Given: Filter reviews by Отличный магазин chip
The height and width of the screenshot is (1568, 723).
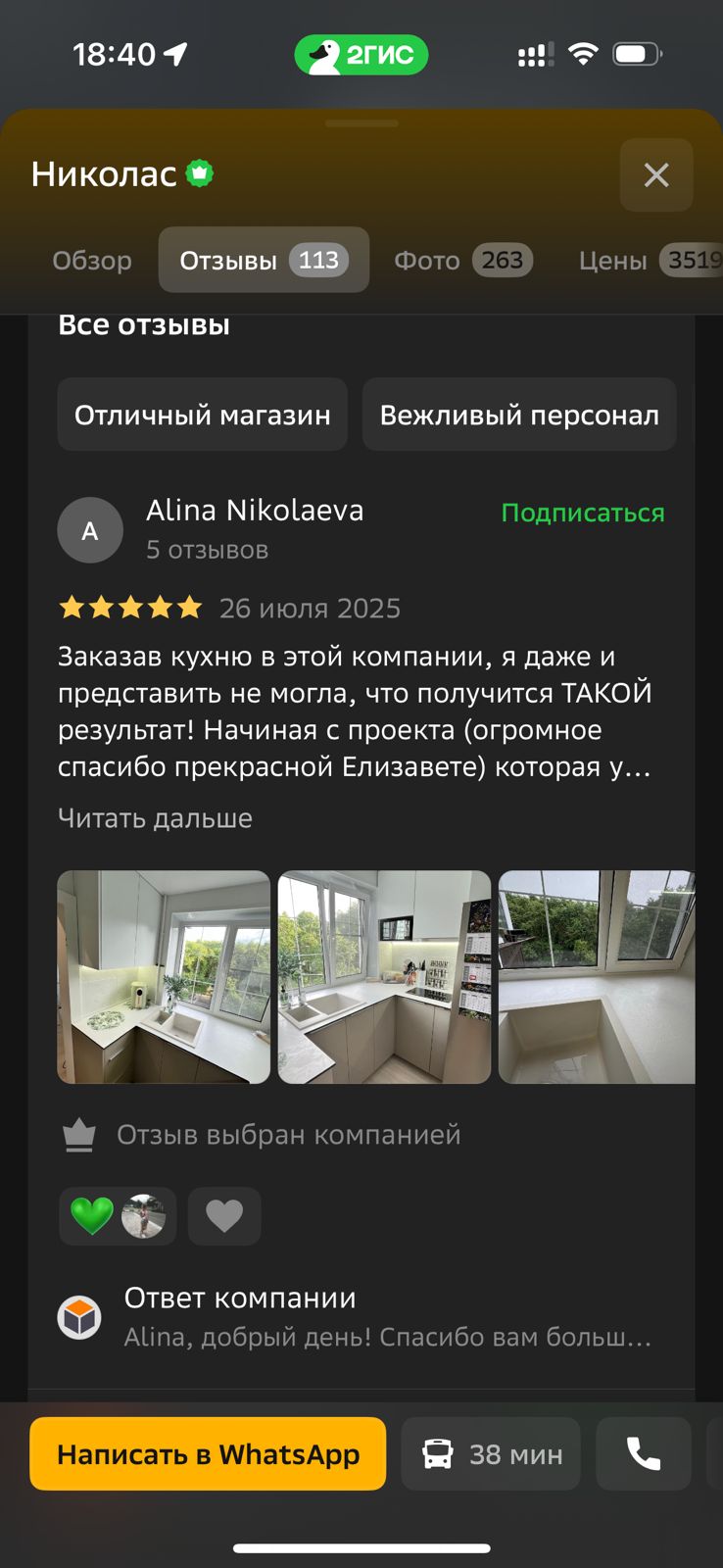Looking at the screenshot, I should tap(202, 415).
